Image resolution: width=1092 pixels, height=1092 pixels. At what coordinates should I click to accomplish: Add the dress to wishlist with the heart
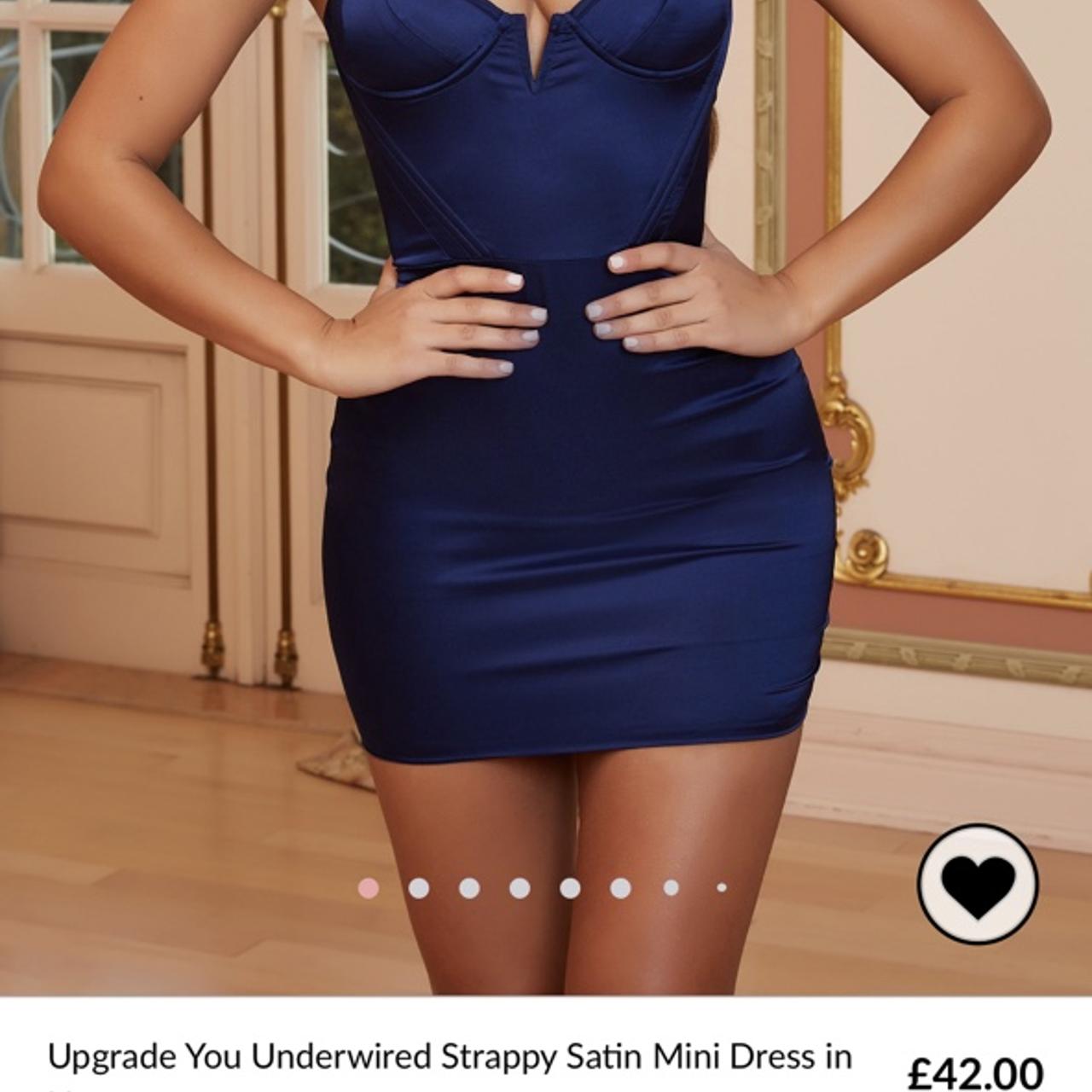(977, 884)
